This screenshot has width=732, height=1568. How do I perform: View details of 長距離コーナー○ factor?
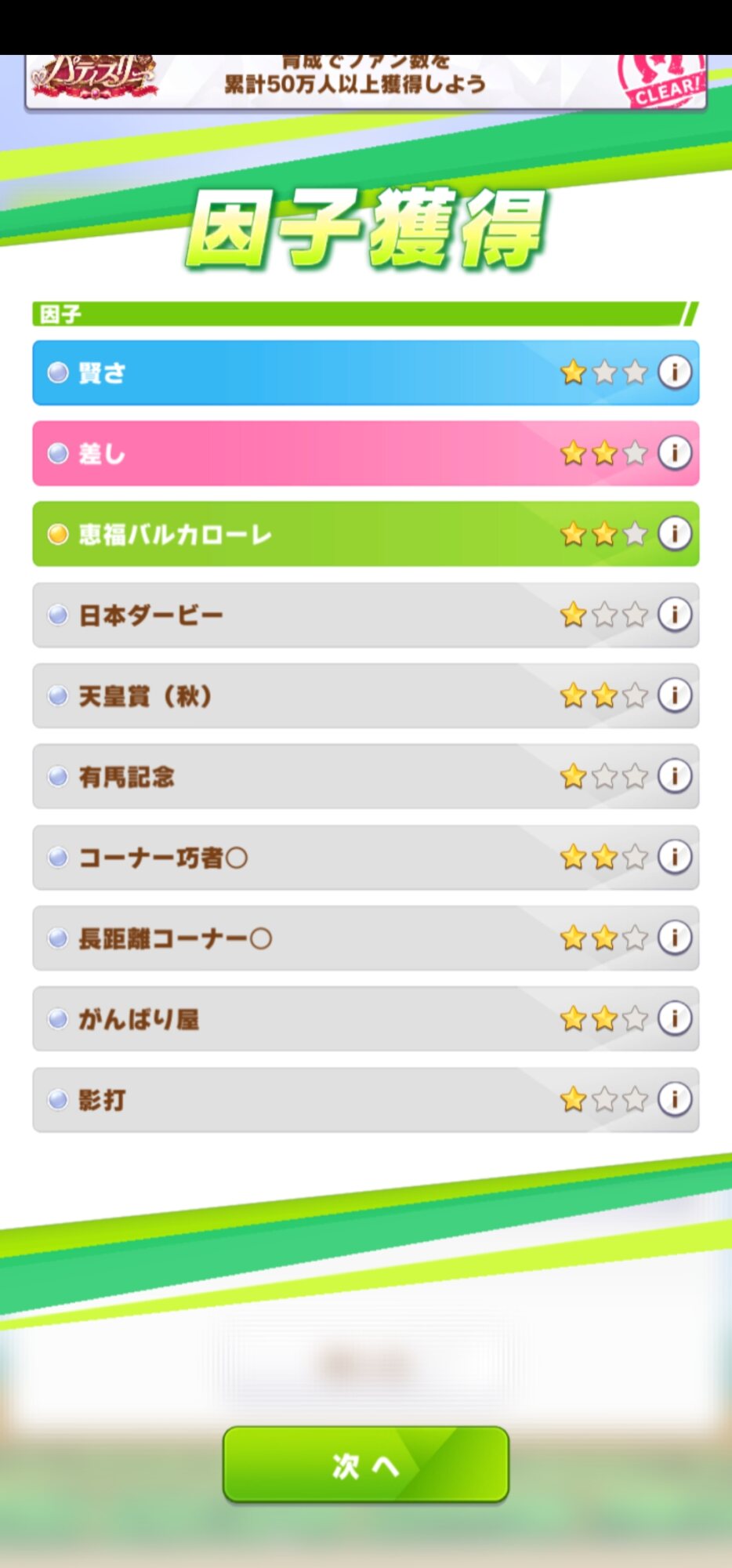click(x=674, y=937)
